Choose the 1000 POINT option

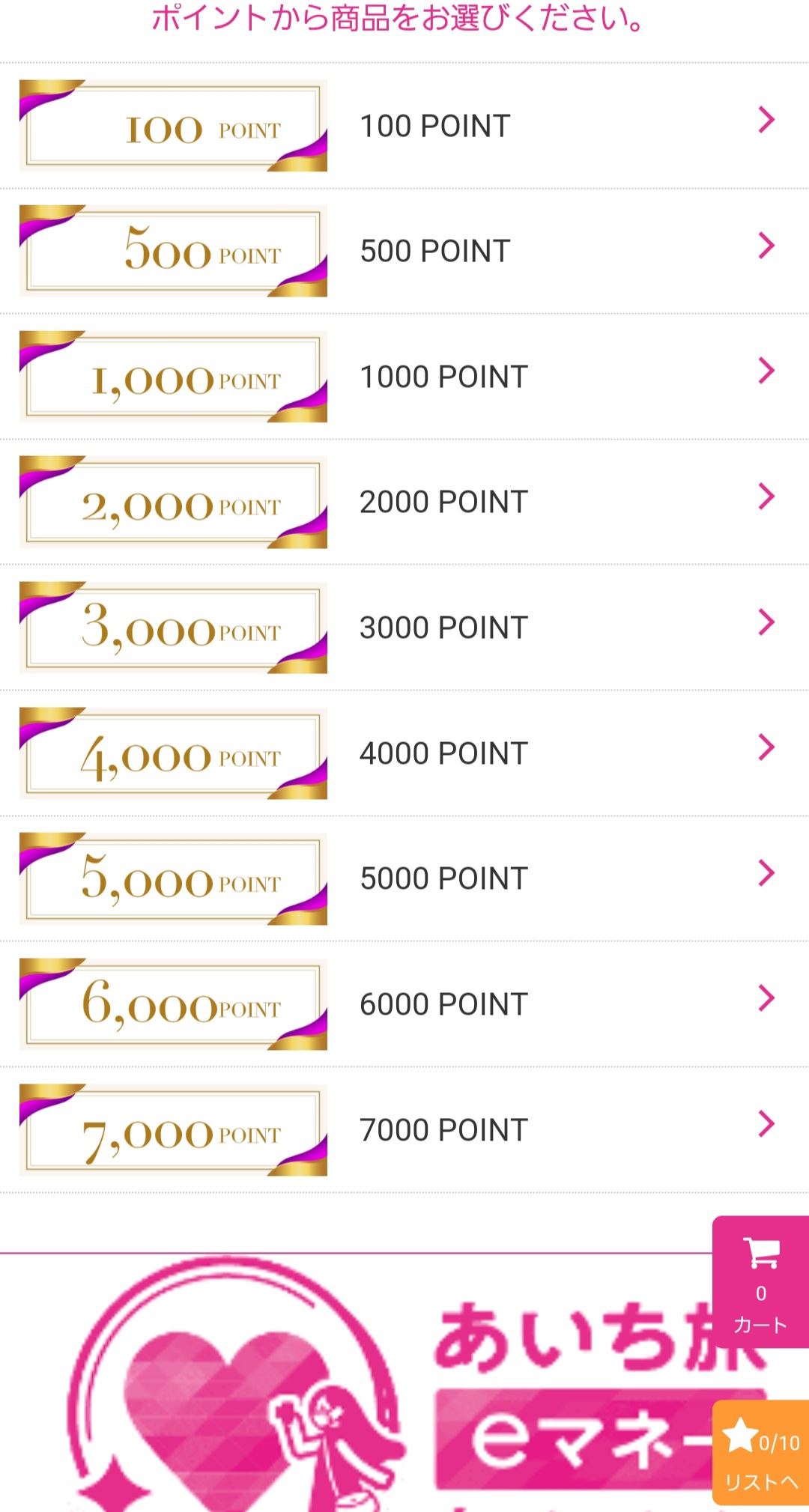(x=443, y=377)
